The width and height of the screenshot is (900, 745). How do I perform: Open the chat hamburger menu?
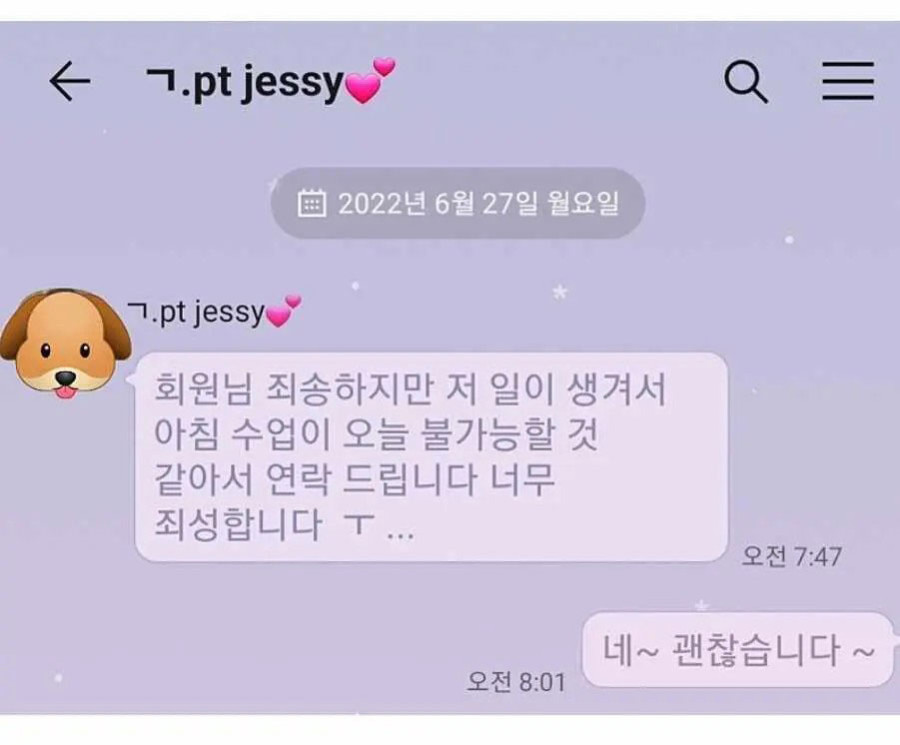[x=847, y=82]
